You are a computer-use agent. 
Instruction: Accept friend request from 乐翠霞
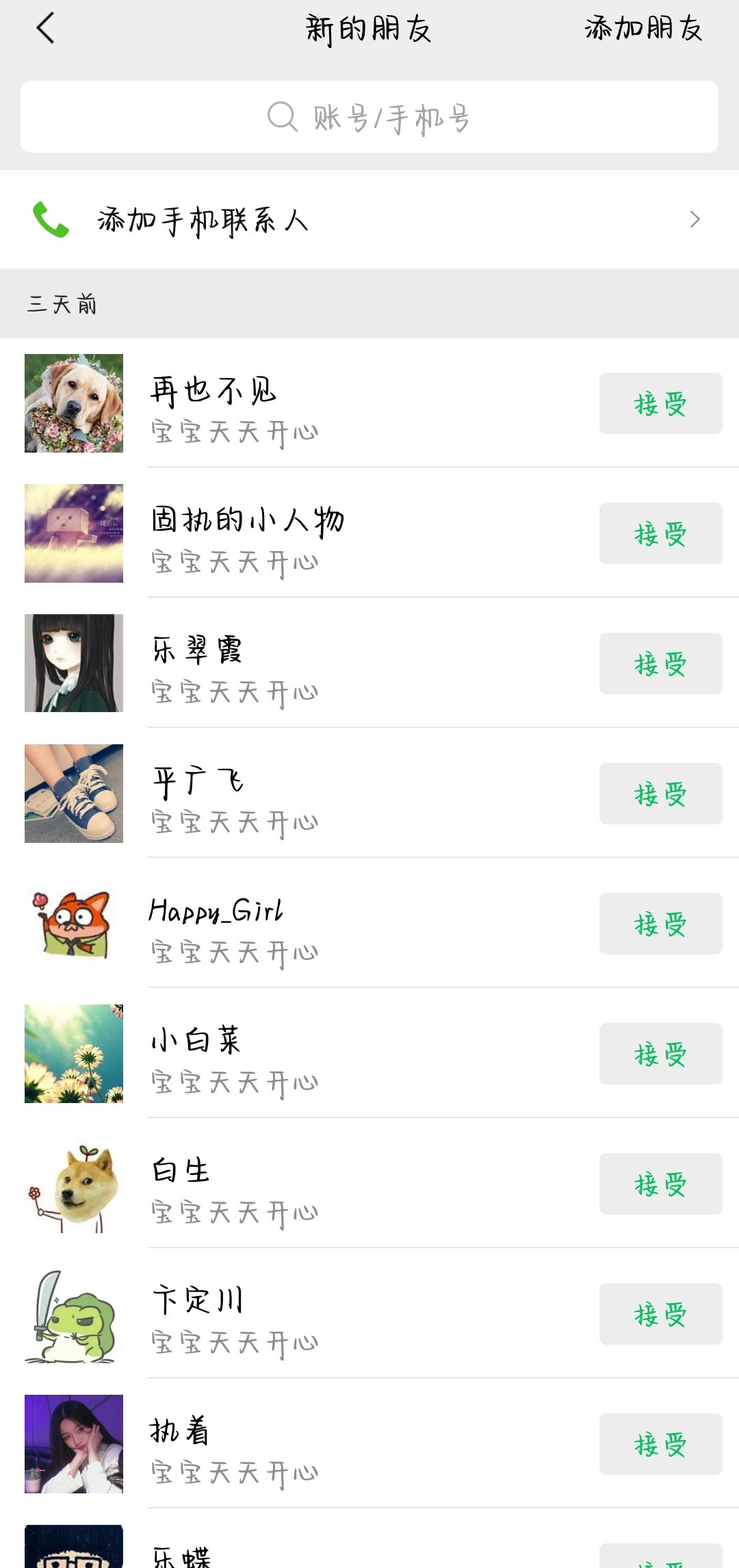pos(660,663)
